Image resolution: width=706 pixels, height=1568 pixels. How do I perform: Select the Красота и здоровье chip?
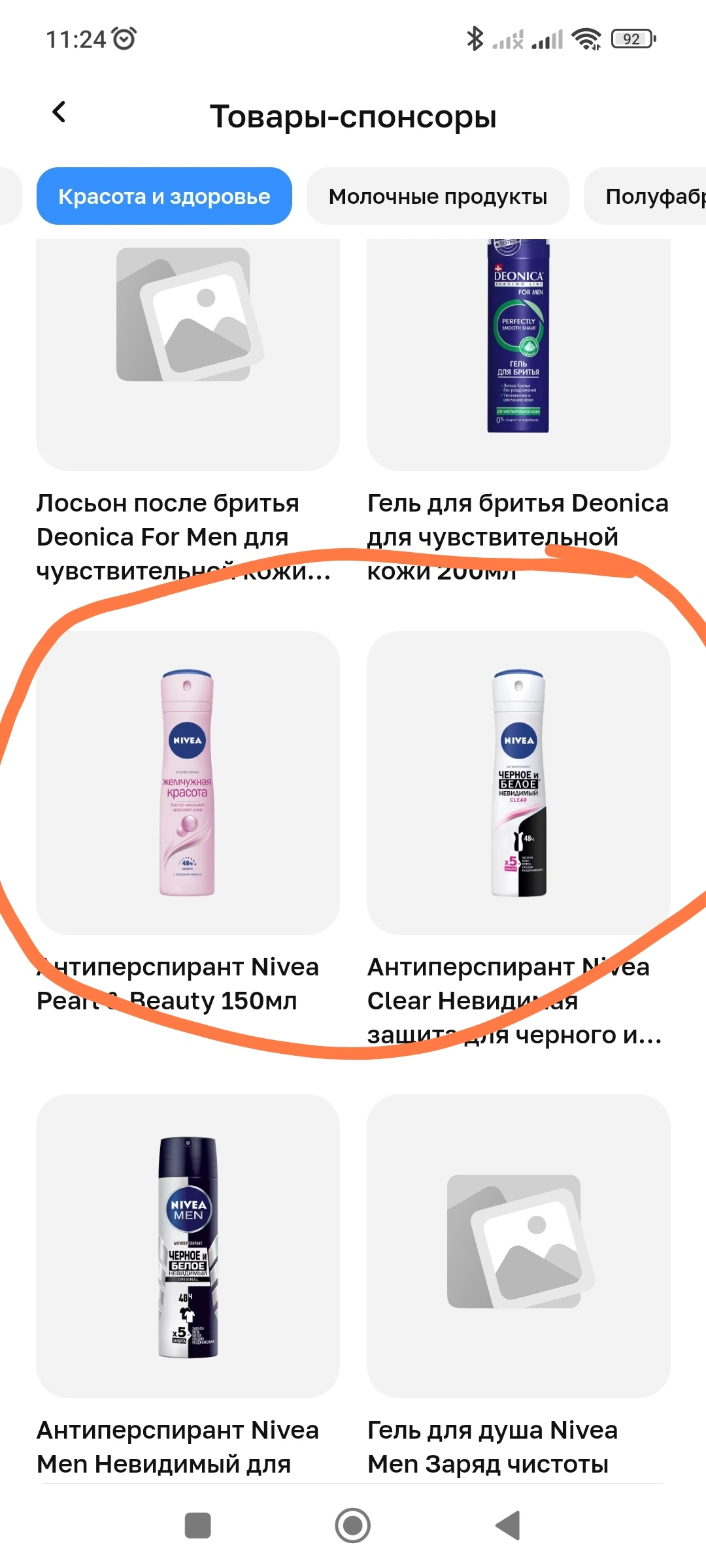[x=164, y=196]
